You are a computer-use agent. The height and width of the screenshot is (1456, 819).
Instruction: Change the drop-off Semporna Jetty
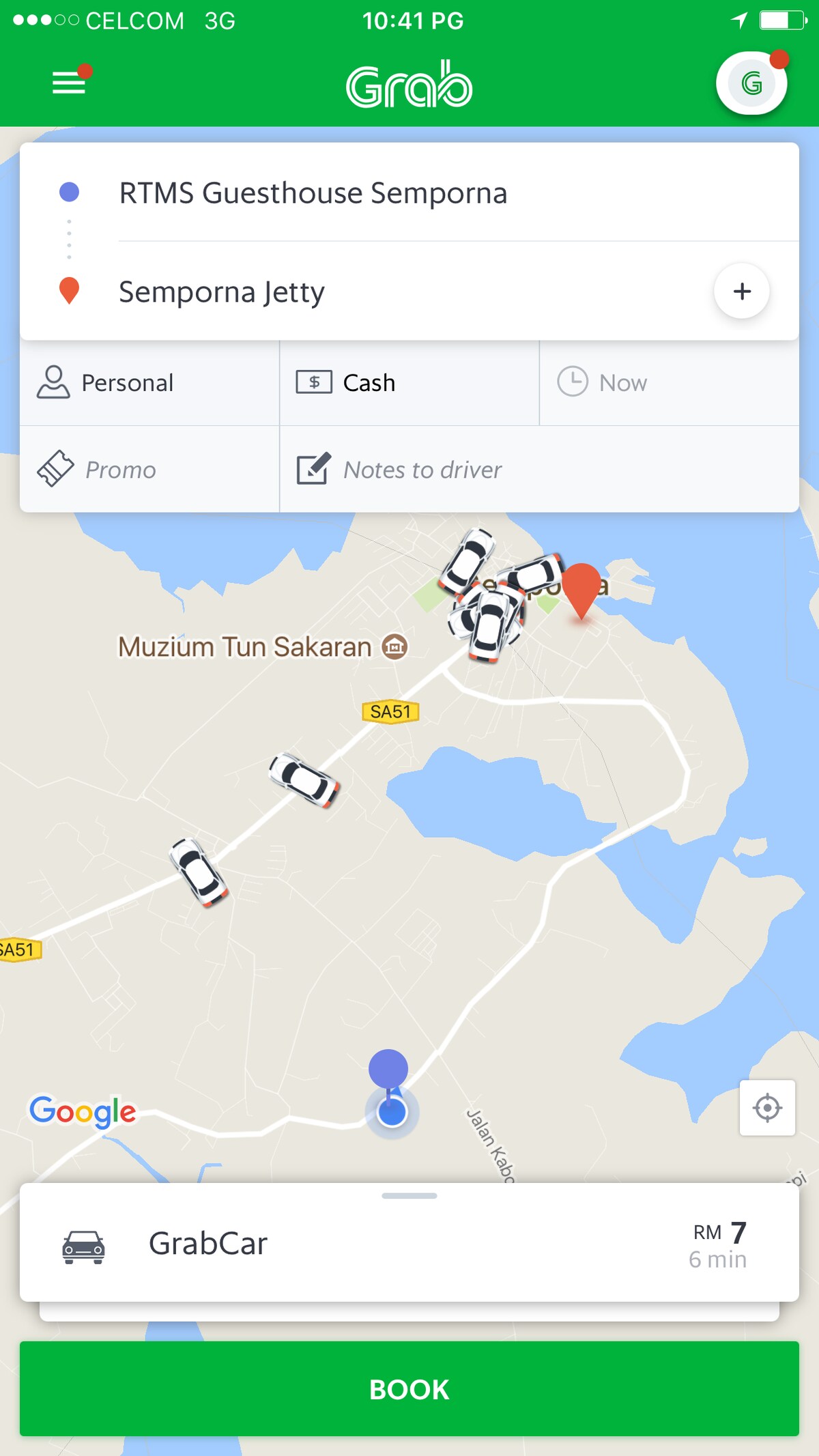click(222, 292)
